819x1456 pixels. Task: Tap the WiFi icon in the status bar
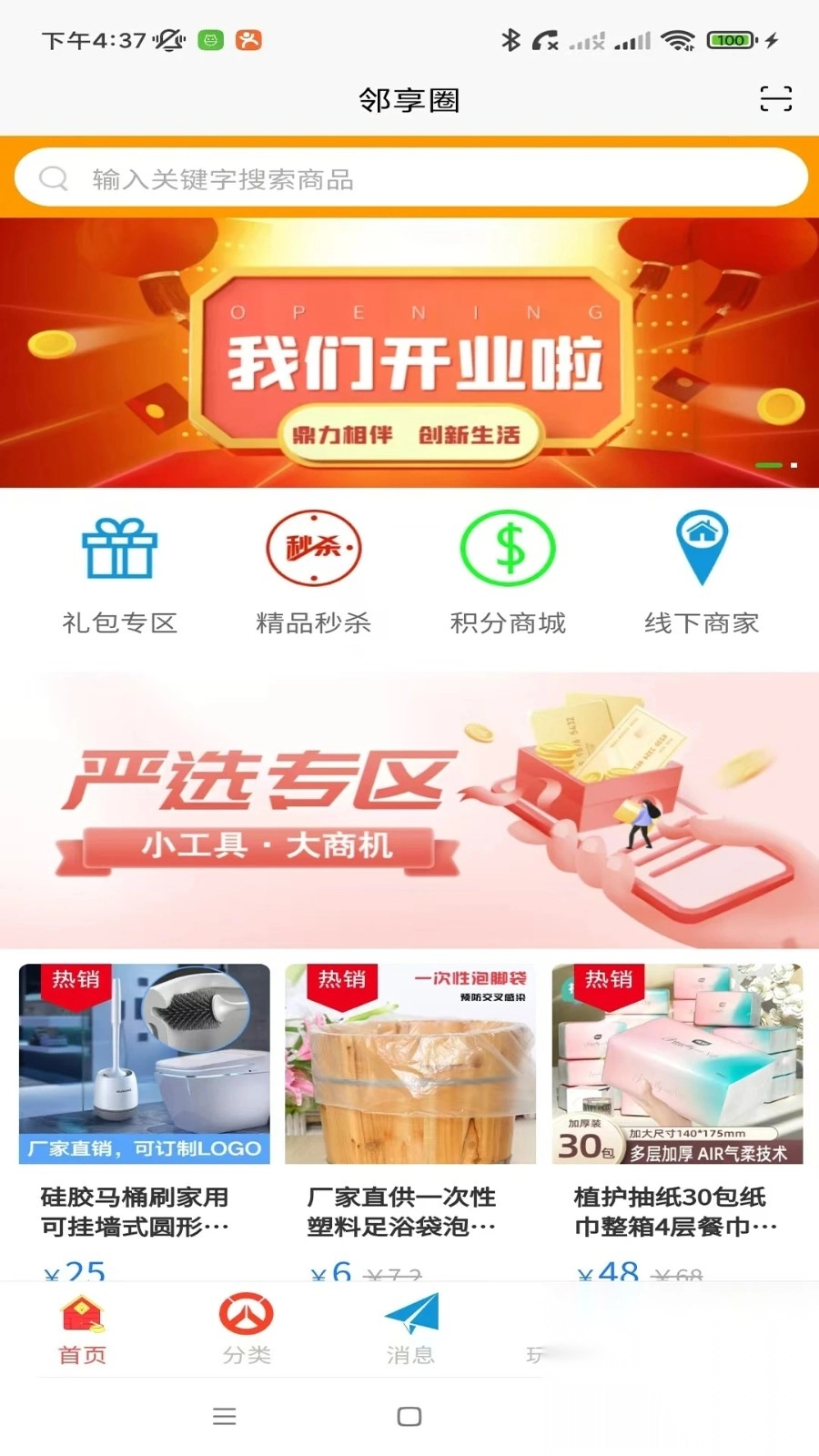[x=678, y=40]
